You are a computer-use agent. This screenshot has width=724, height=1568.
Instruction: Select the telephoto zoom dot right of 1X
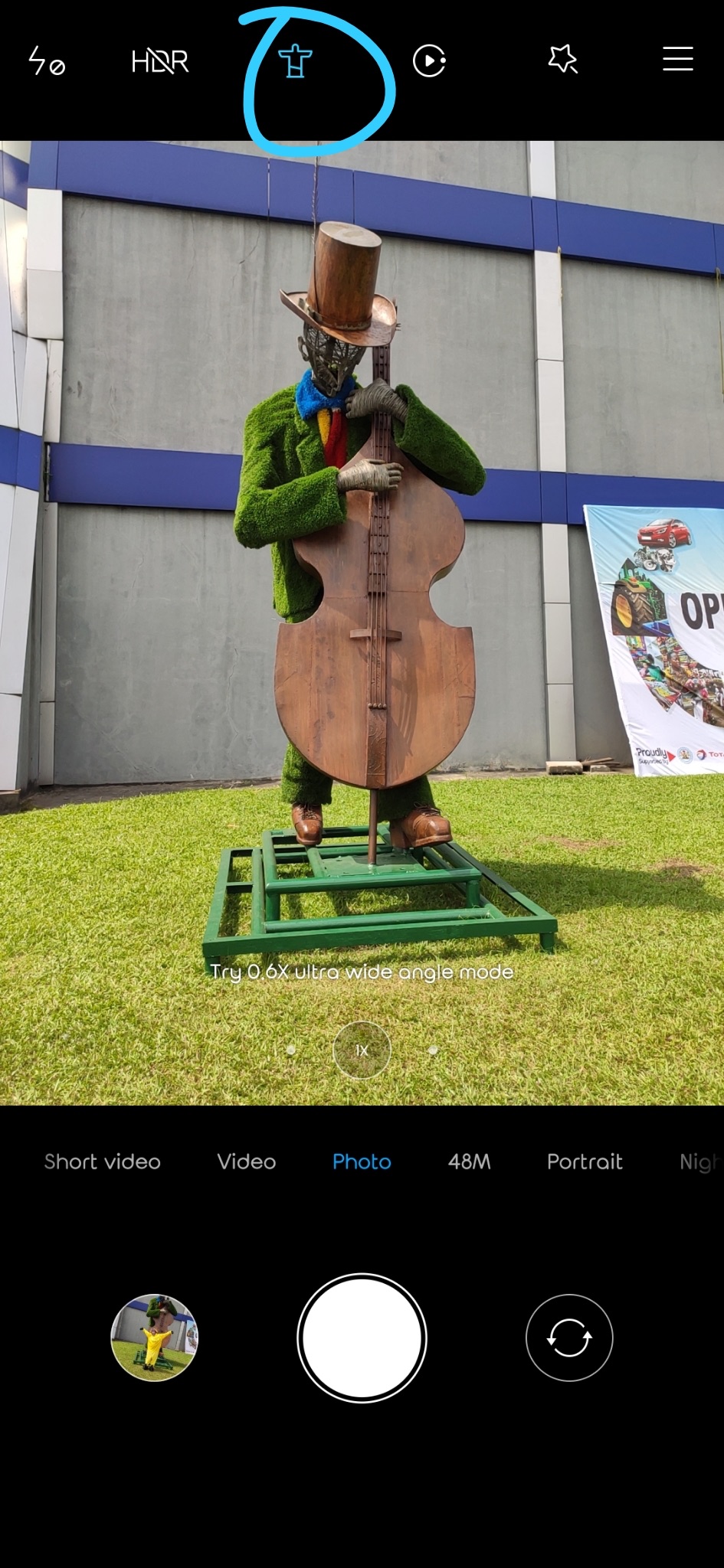[433, 1050]
